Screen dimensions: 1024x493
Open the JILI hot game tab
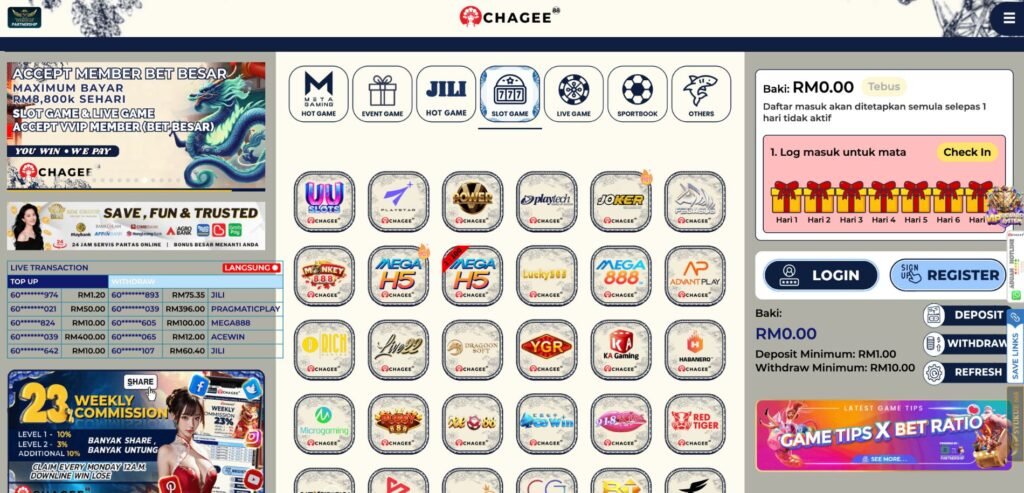pyautogui.click(x=446, y=94)
